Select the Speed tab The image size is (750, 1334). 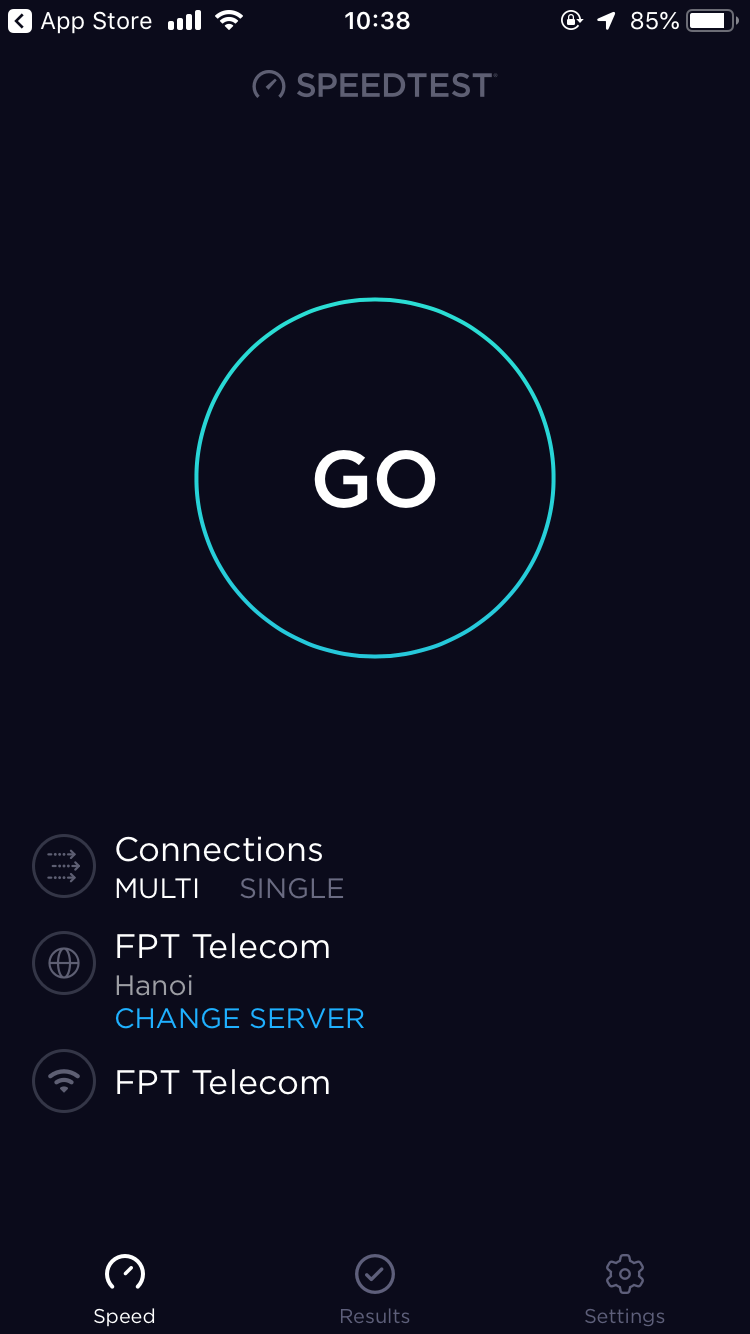(x=124, y=1288)
